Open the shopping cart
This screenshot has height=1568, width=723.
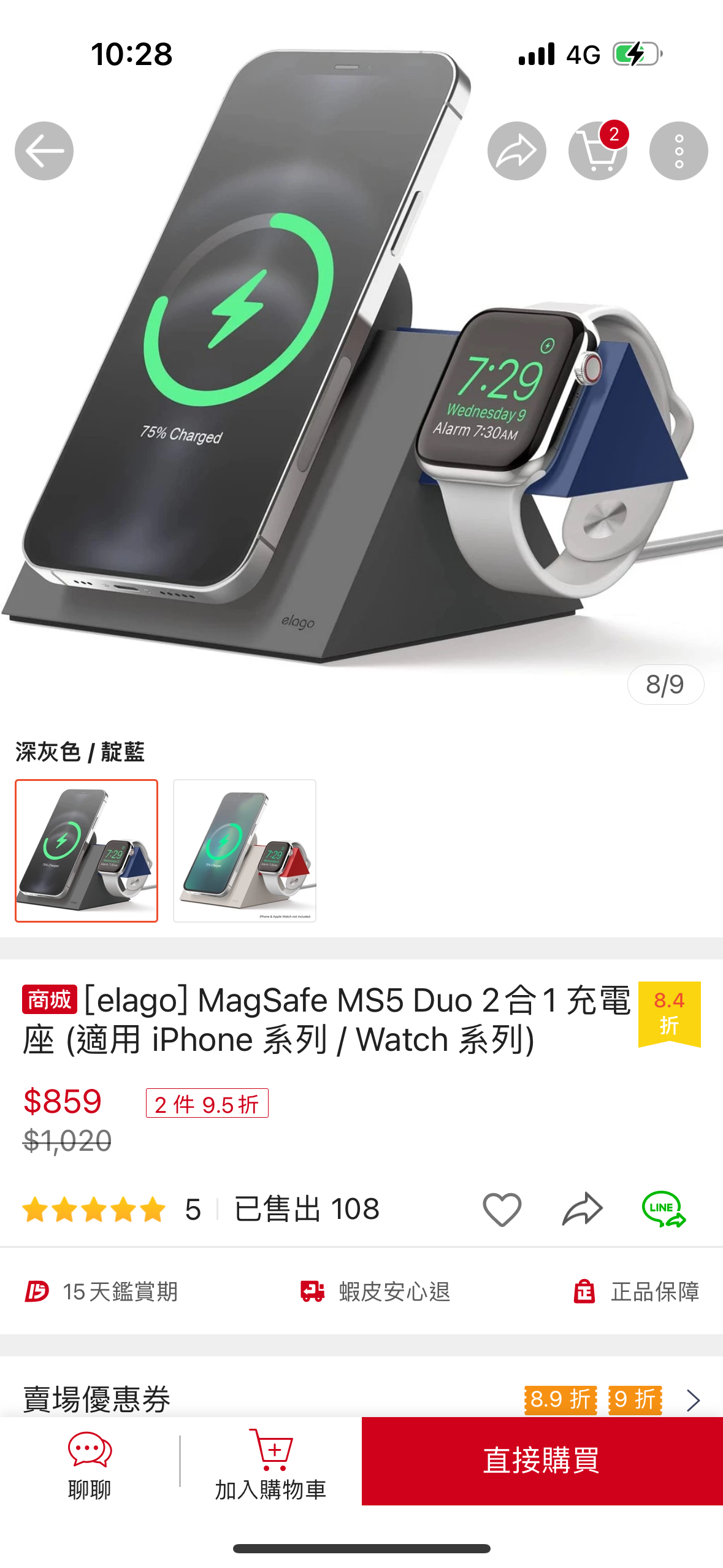point(597,151)
